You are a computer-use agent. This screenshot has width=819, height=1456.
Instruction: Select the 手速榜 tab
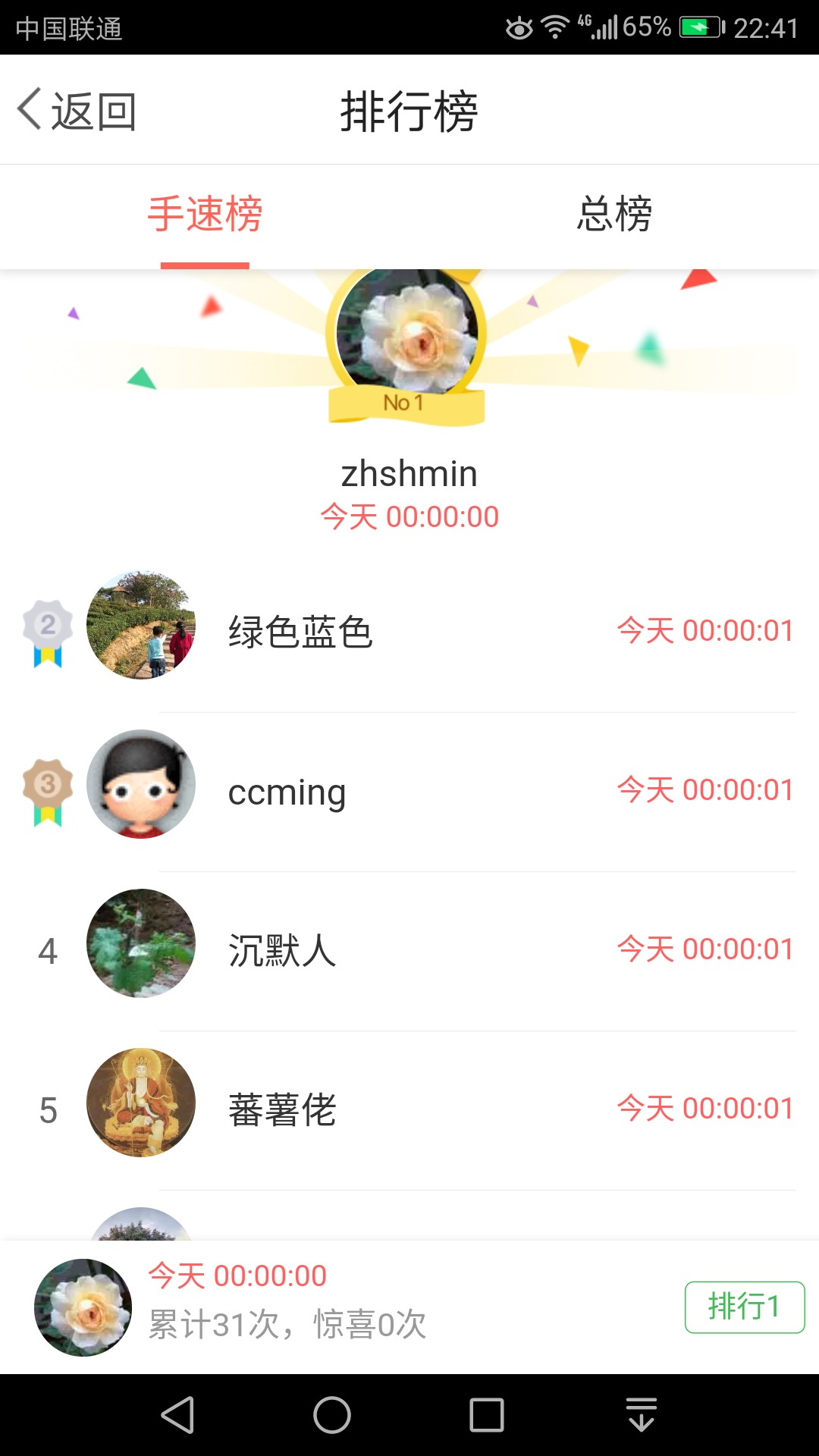coord(205,215)
